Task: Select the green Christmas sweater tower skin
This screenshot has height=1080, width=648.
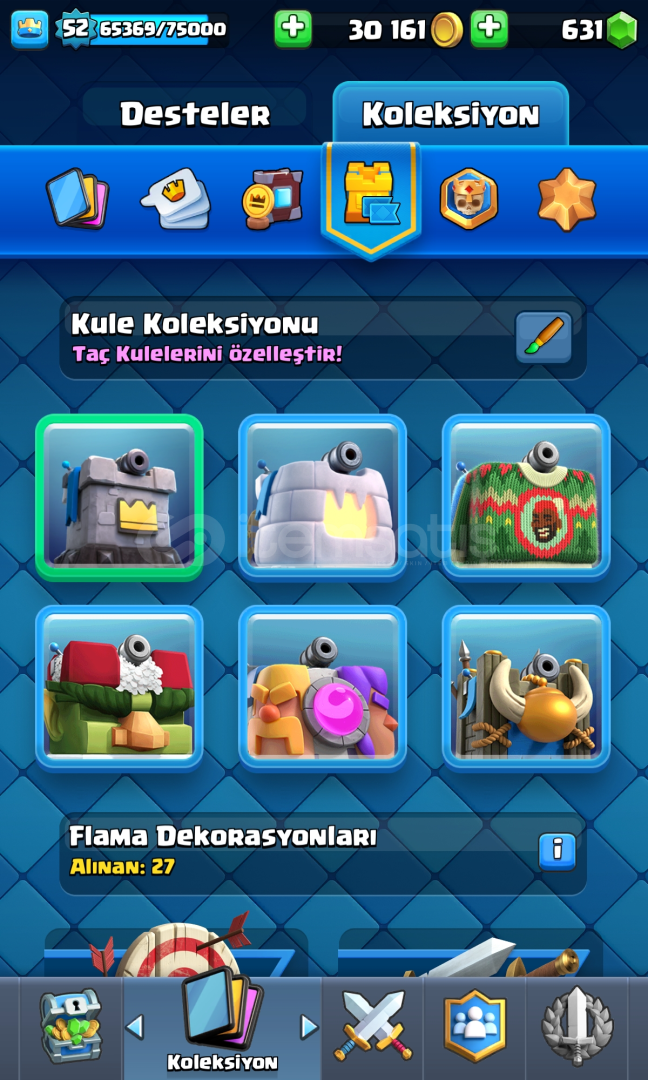Action: [526, 497]
